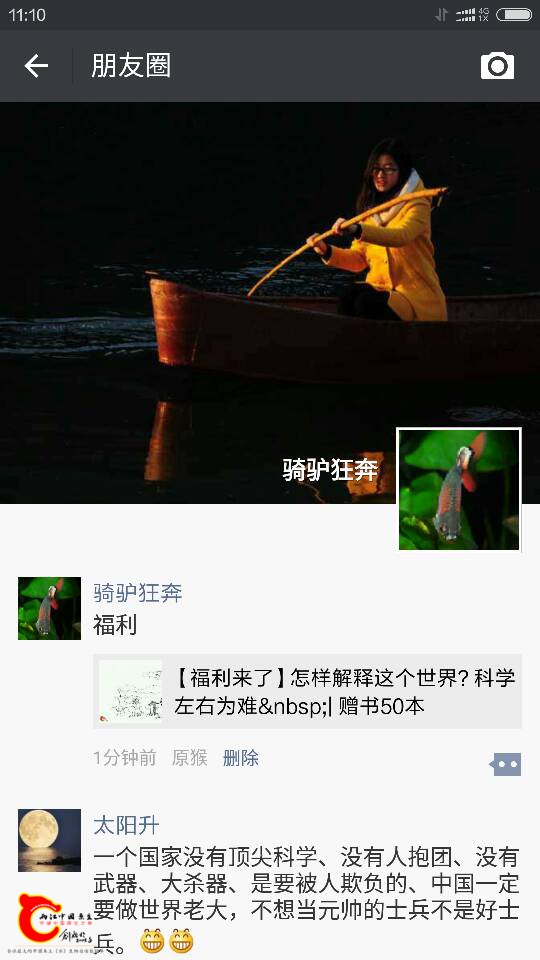Open 骑驴狂奔's small avatar beside the post
This screenshot has width=540, height=960.
pos(50,608)
